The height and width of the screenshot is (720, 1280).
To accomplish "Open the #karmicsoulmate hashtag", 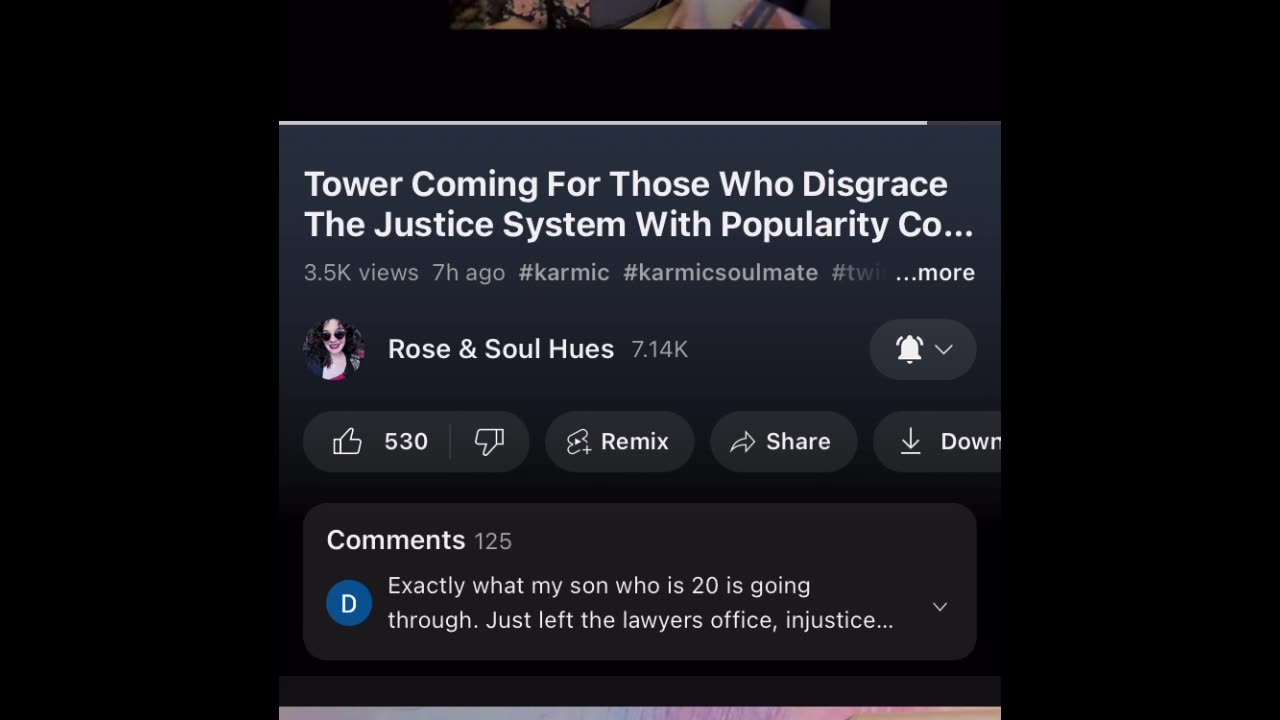I will pyautogui.click(x=720, y=273).
